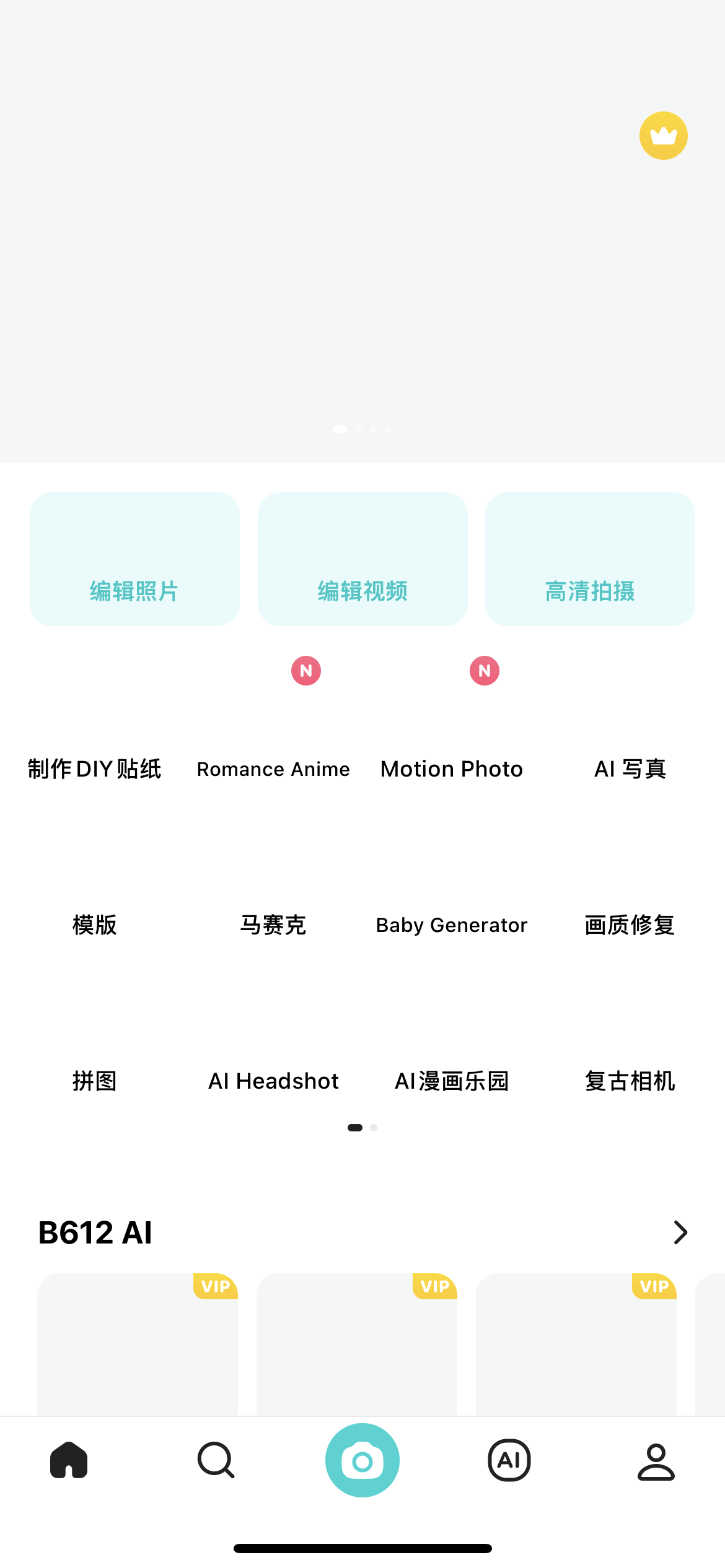Open the AI features section in bottom bar
This screenshot has height=1568, width=725.
point(509,1460)
